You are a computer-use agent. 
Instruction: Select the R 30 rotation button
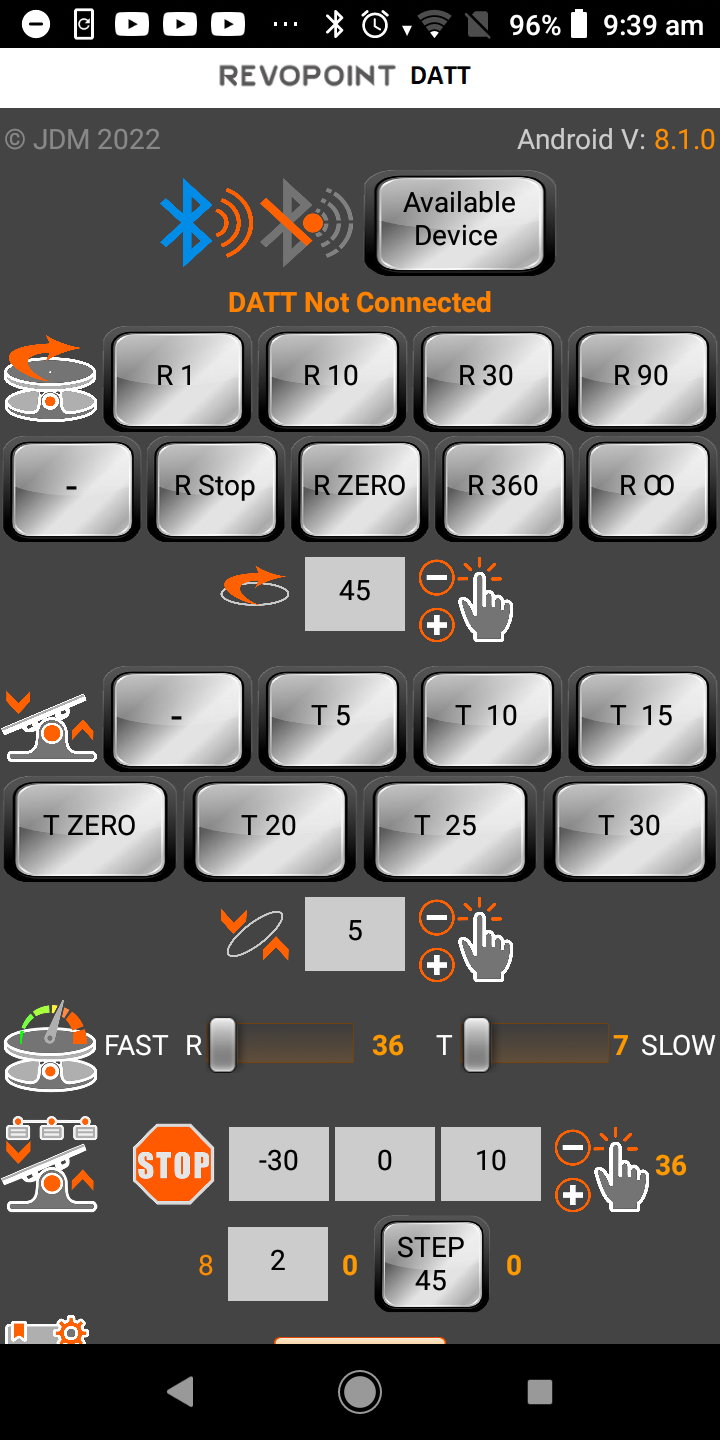[x=486, y=377]
